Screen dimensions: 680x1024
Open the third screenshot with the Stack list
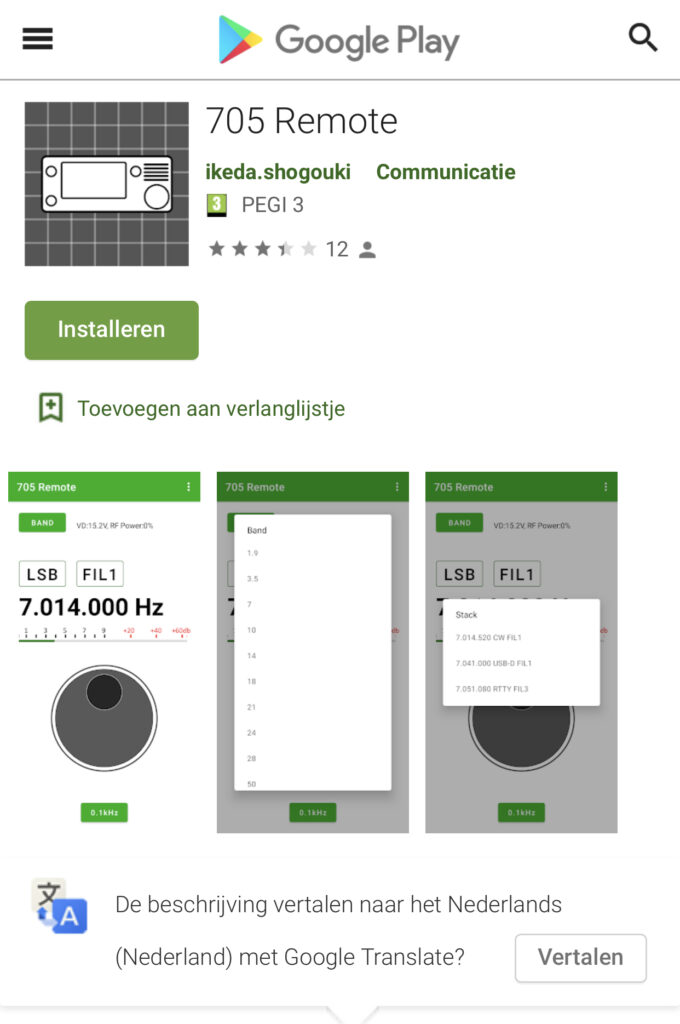click(x=521, y=652)
